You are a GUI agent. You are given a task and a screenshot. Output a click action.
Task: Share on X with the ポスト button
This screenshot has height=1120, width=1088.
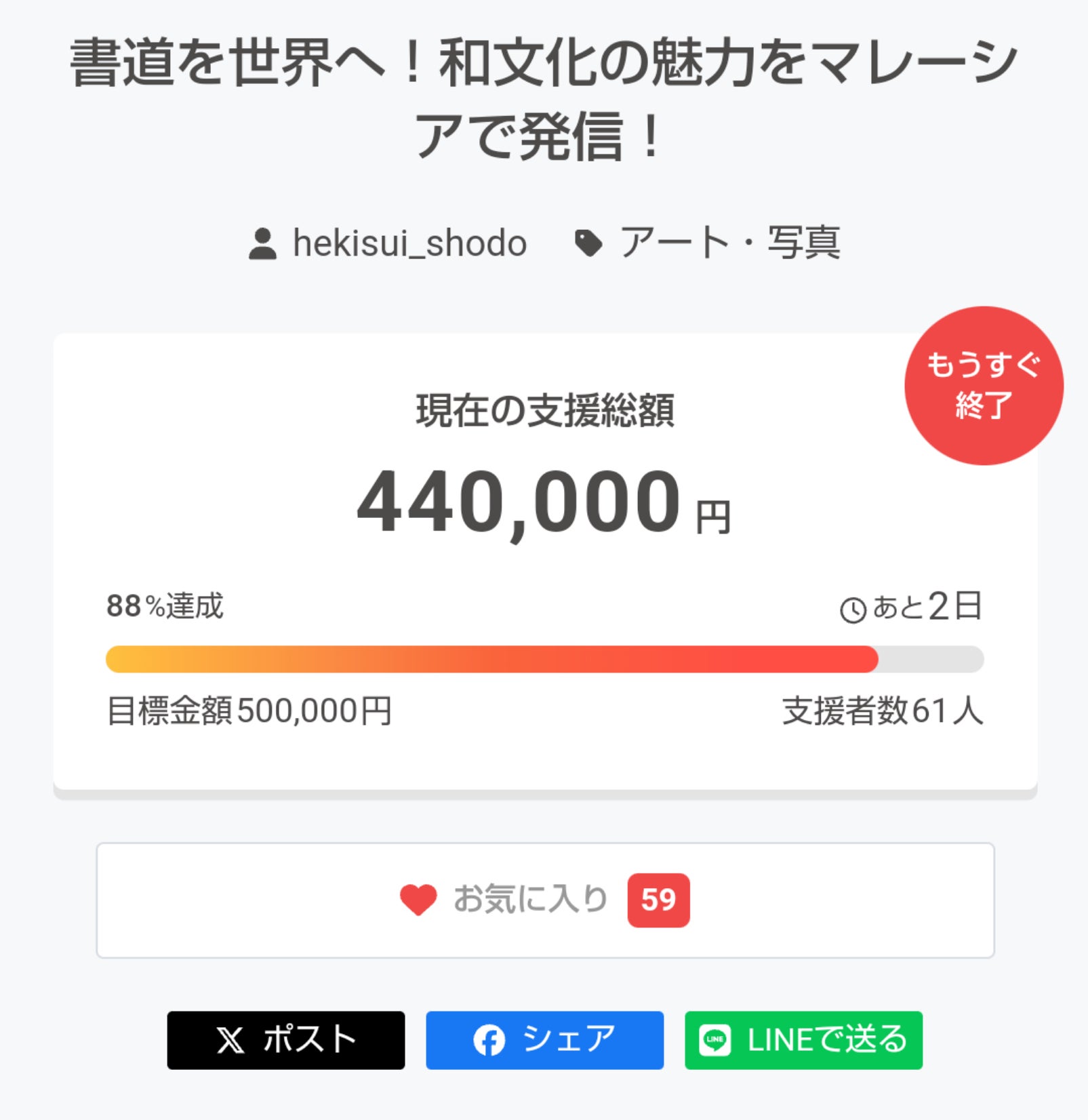(x=286, y=1040)
